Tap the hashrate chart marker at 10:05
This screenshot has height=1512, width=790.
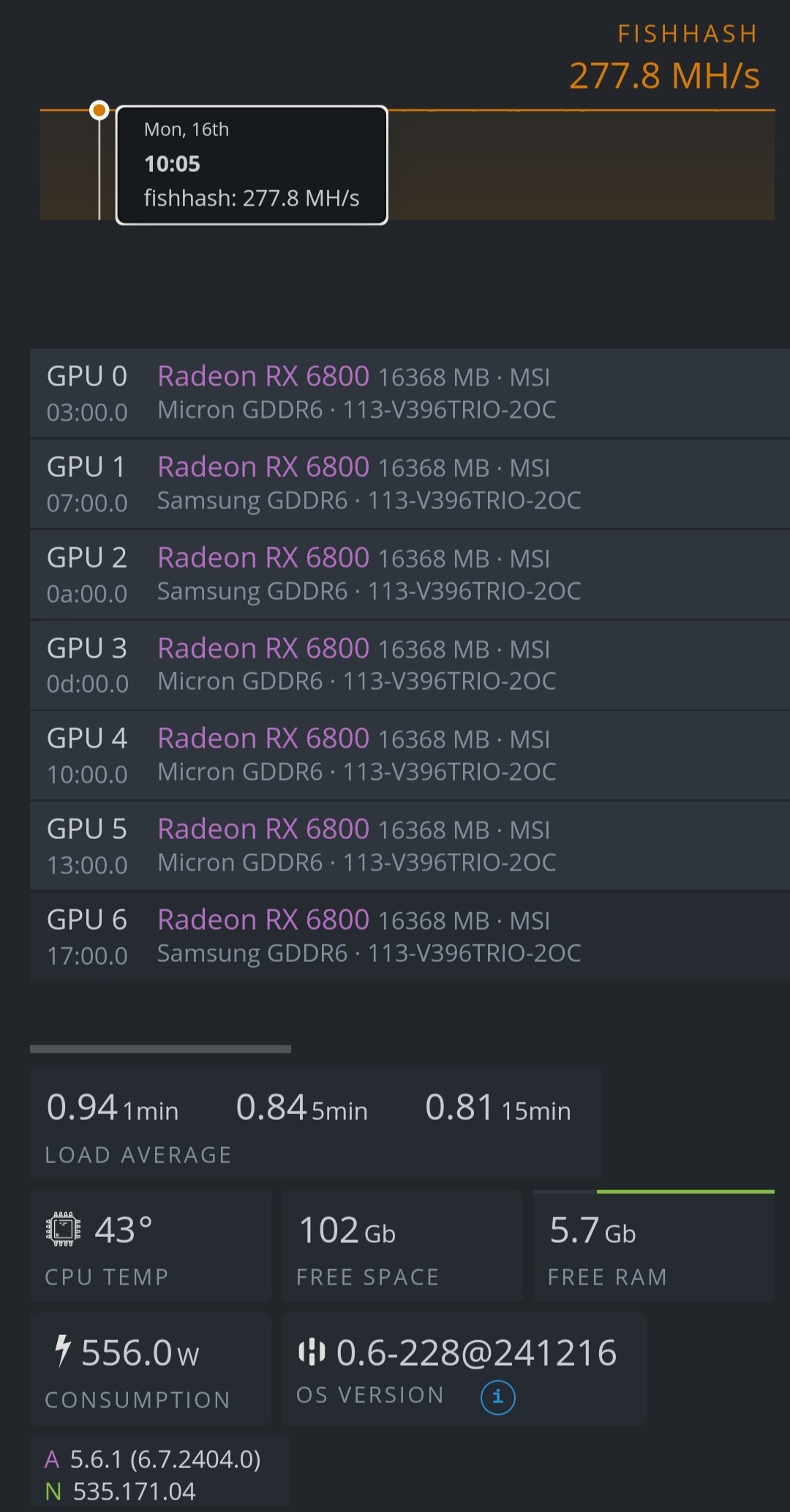[x=99, y=110]
